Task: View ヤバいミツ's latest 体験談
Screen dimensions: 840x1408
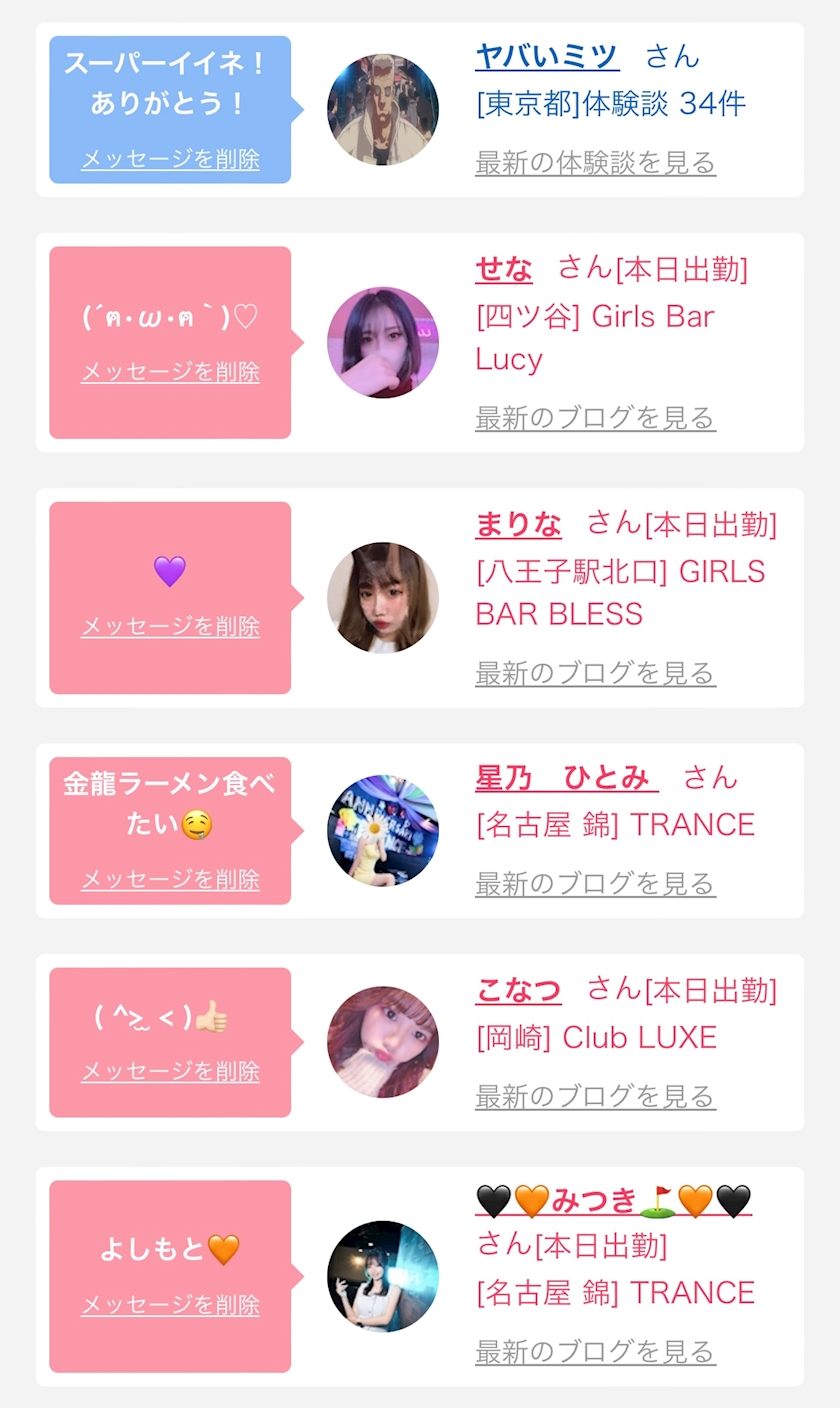Action: pos(595,162)
